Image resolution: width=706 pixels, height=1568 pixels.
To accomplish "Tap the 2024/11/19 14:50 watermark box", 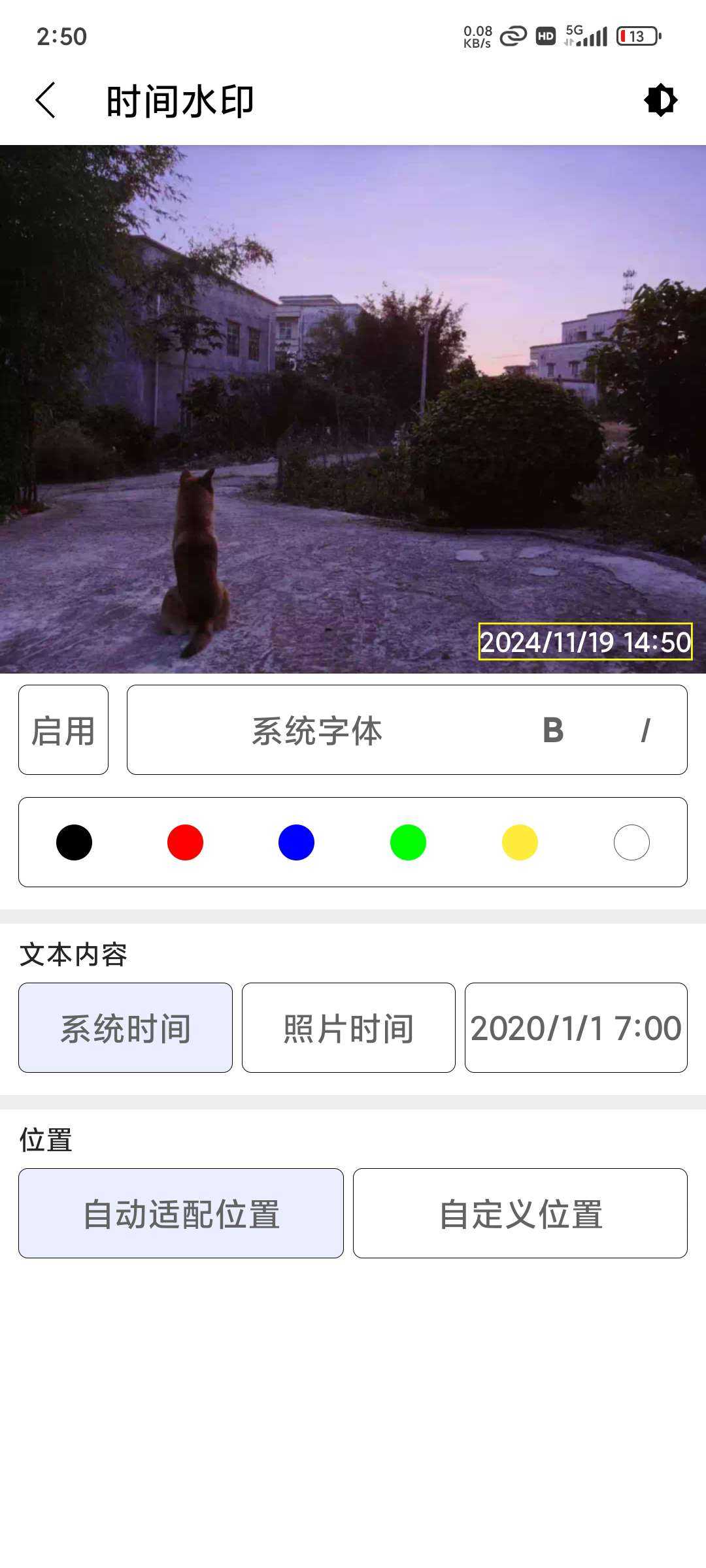I will [x=585, y=642].
